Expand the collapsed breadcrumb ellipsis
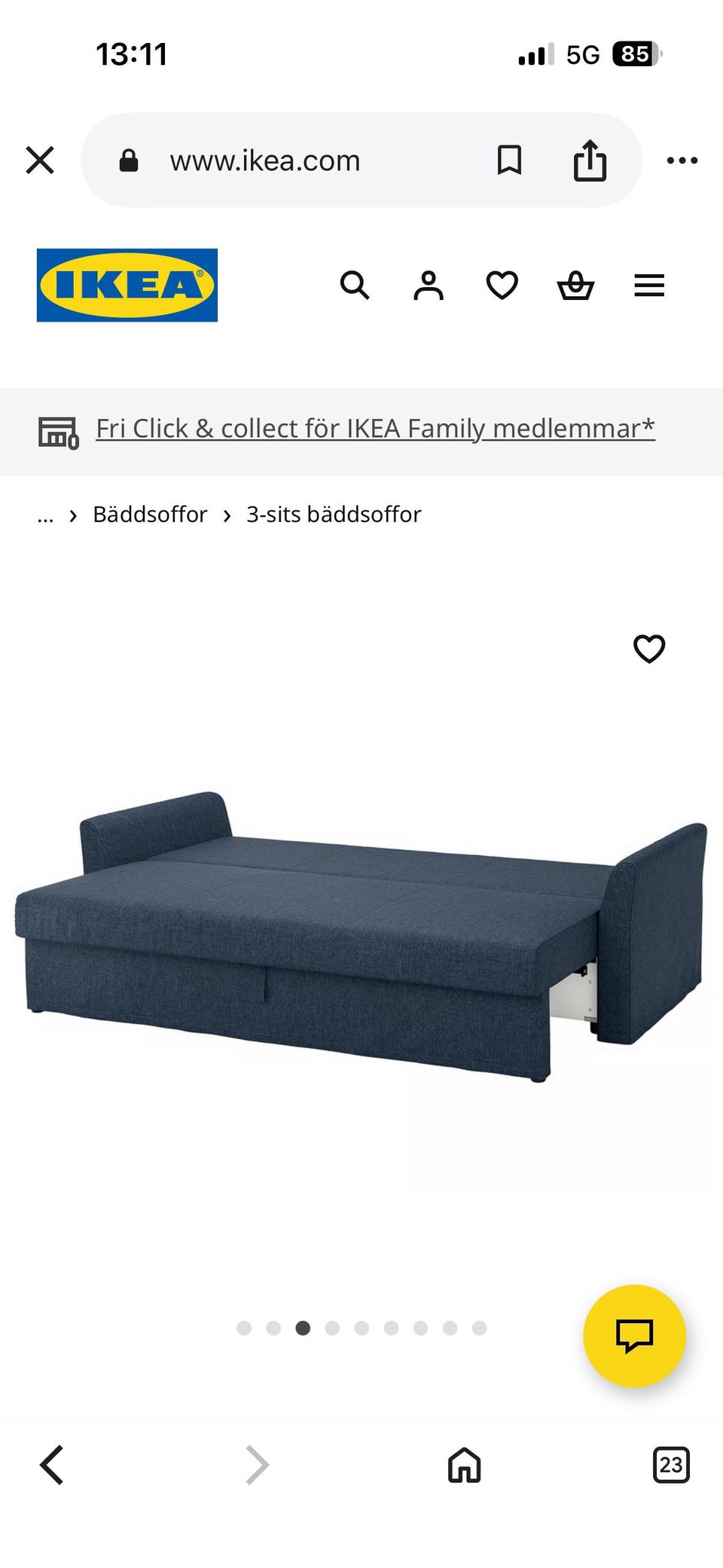 point(46,515)
